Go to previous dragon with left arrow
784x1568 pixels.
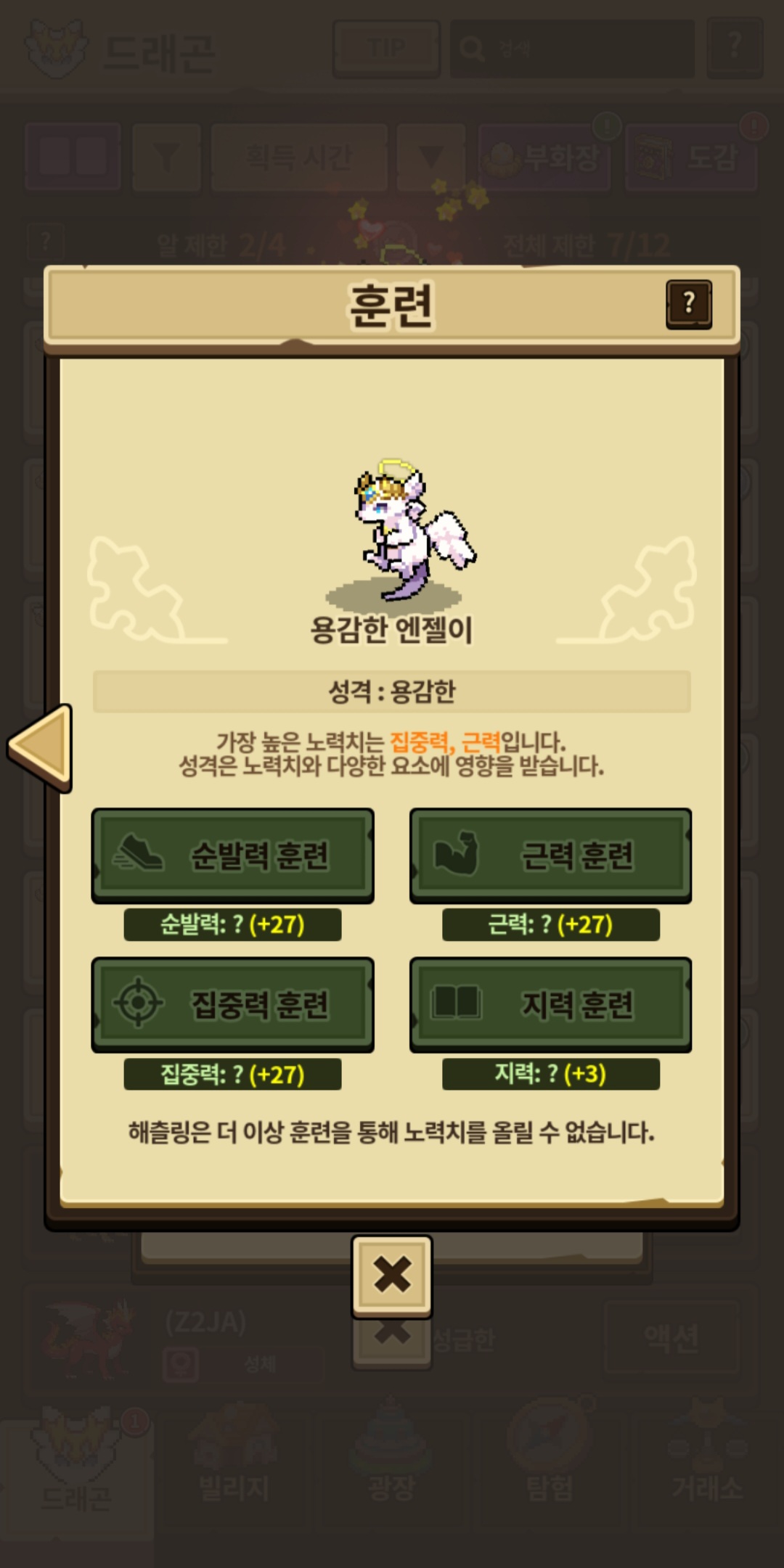coord(41,747)
